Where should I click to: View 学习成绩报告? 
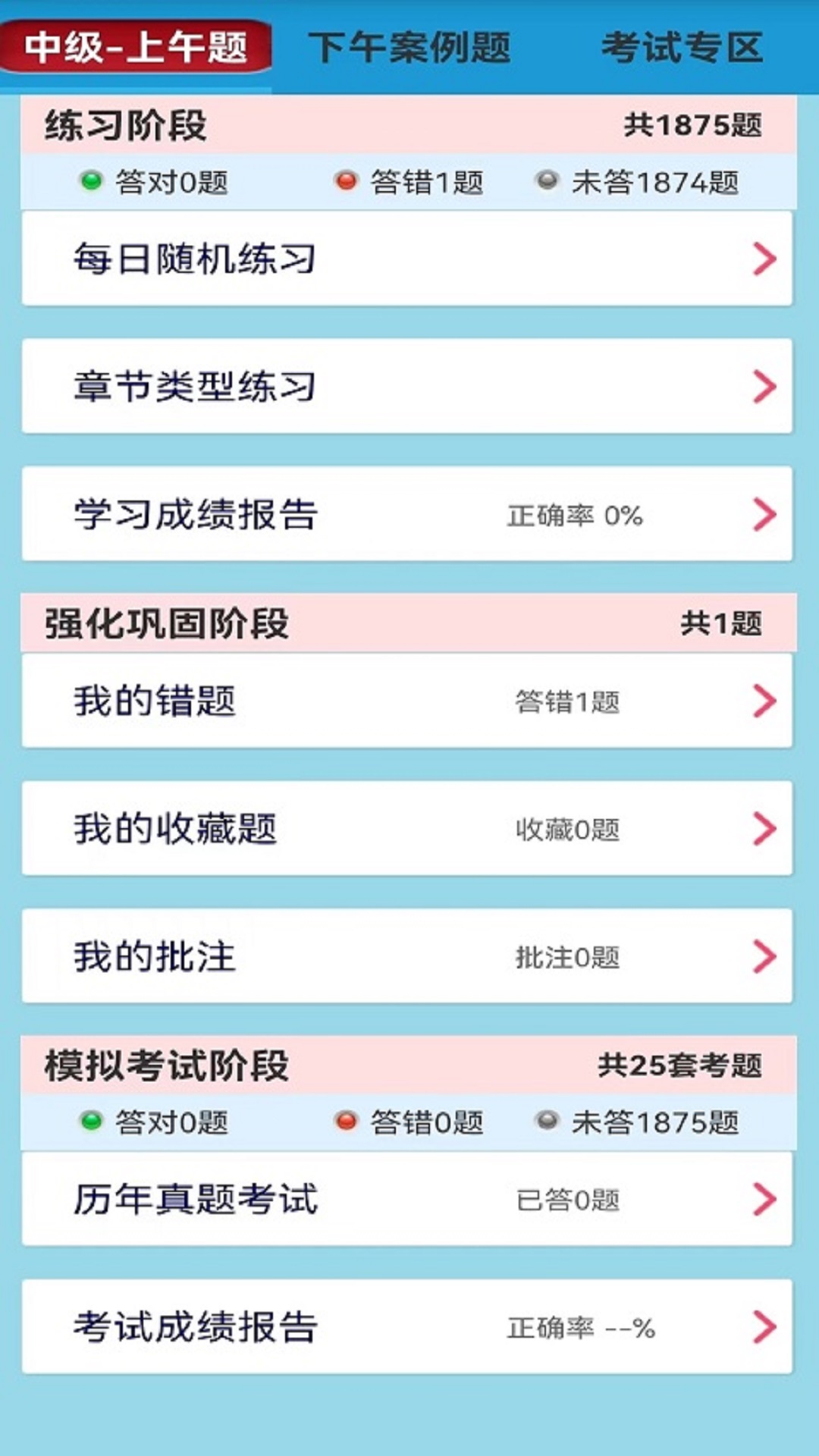(407, 515)
